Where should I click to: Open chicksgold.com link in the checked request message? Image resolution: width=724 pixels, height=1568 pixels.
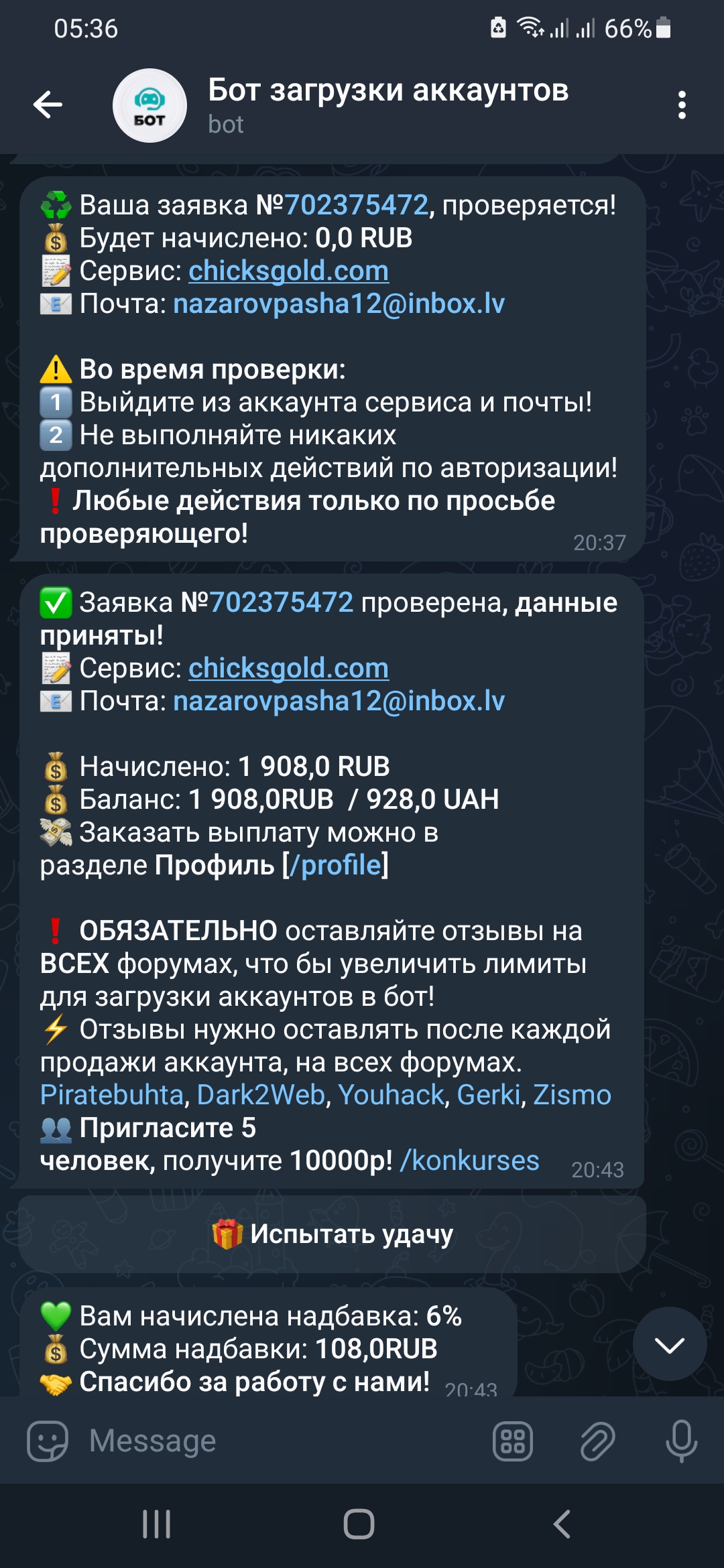coord(288,668)
